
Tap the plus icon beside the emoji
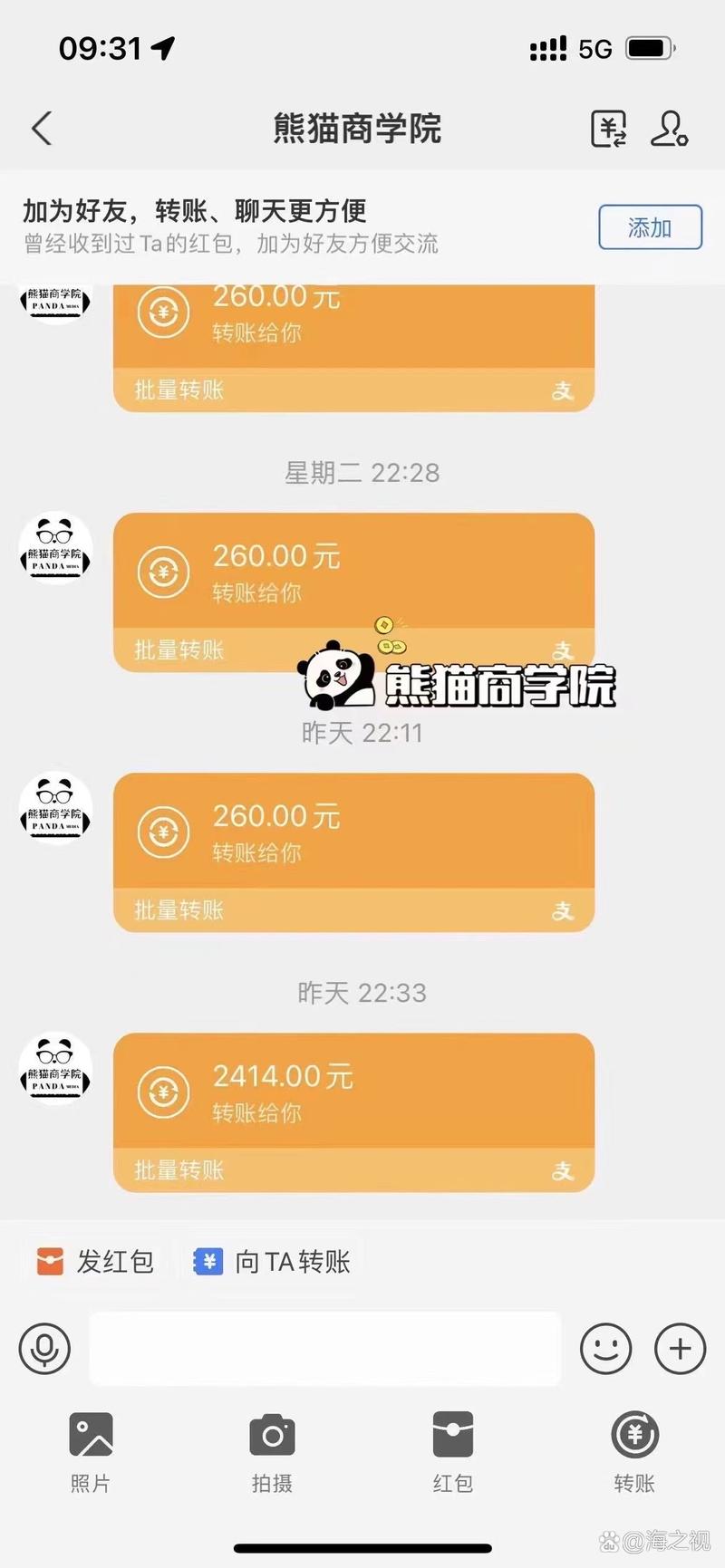click(x=680, y=1349)
